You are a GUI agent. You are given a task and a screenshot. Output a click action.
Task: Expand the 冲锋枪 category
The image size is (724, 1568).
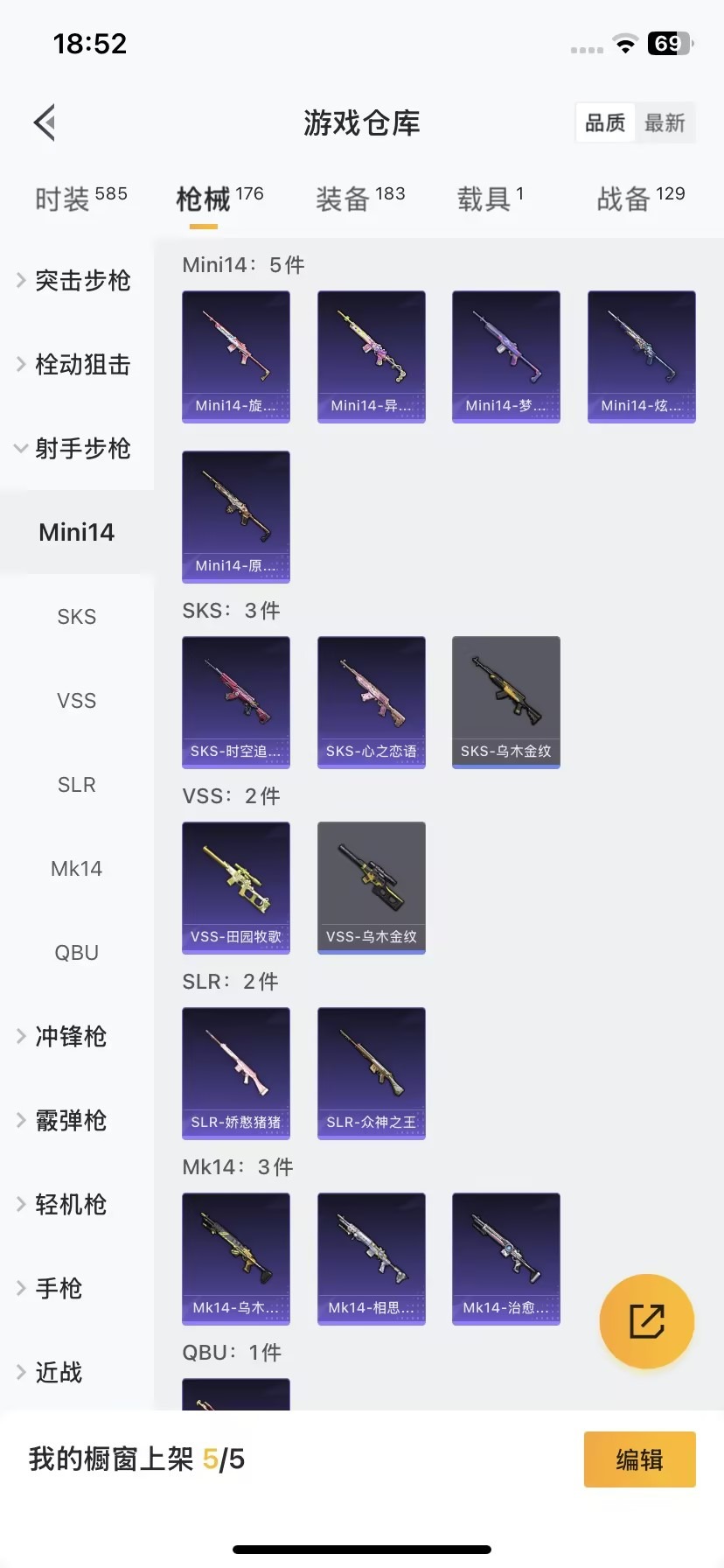(70, 1036)
